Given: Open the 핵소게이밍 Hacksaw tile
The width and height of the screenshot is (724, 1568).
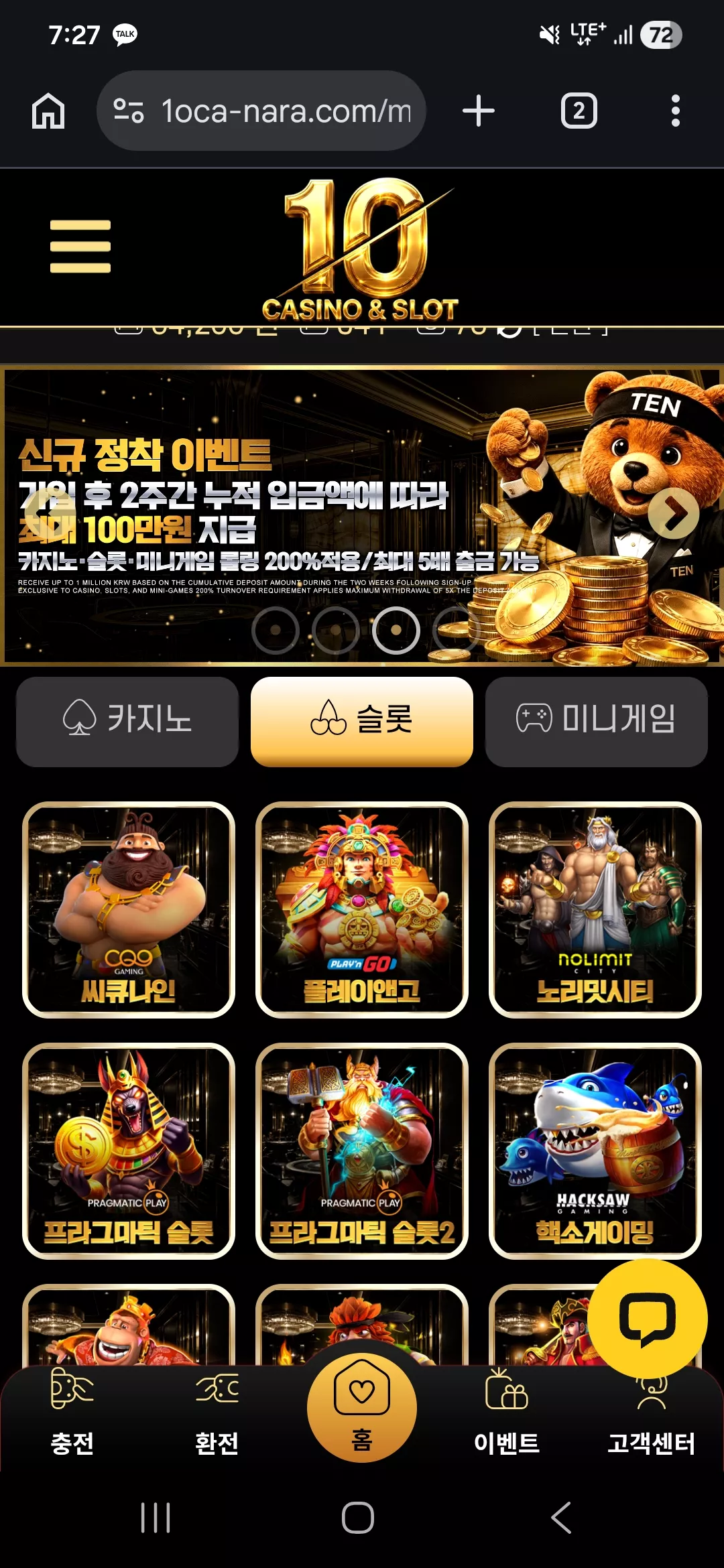Looking at the screenshot, I should 595,1151.
